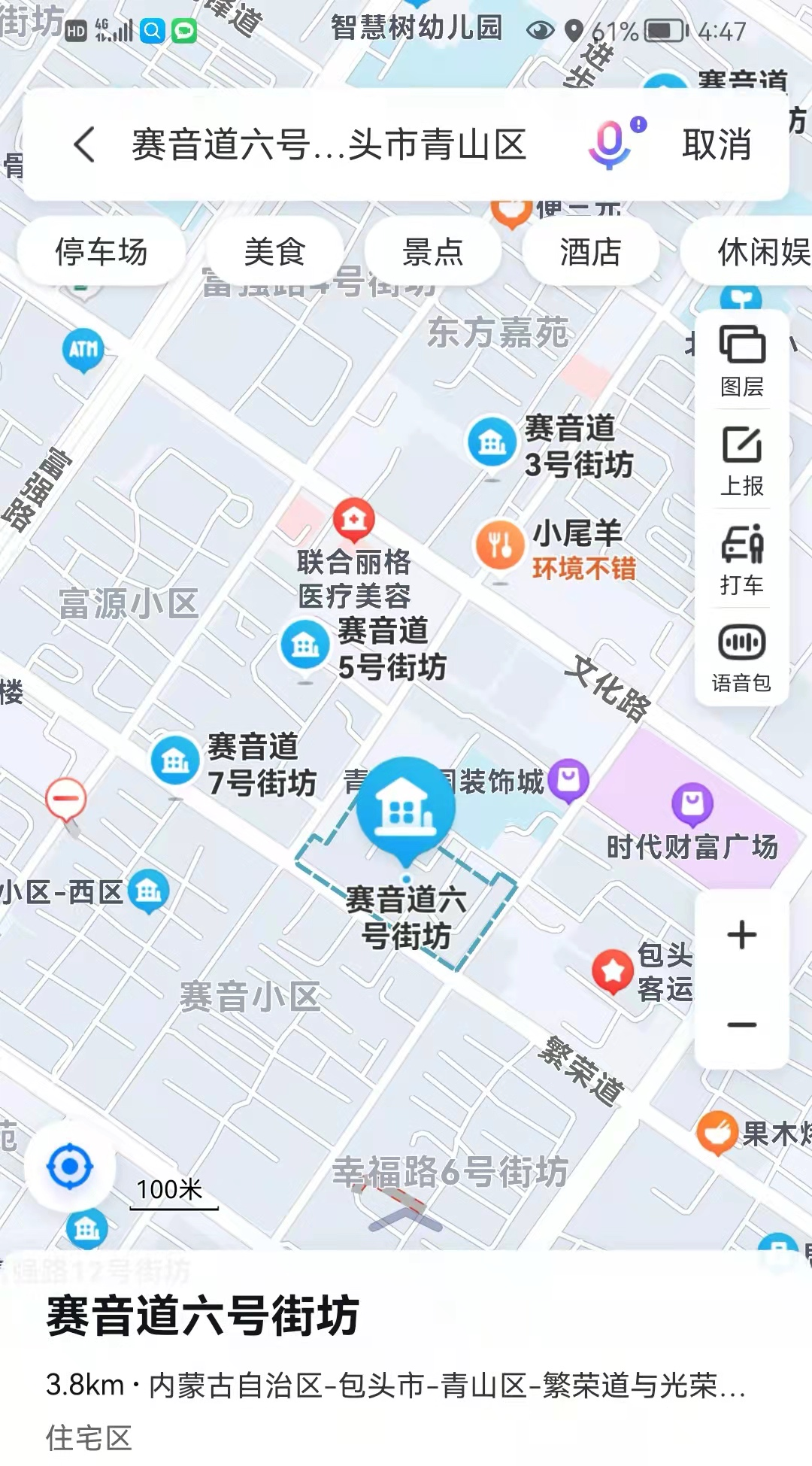
Task: Cancel the search with 取消
Action: tap(717, 144)
